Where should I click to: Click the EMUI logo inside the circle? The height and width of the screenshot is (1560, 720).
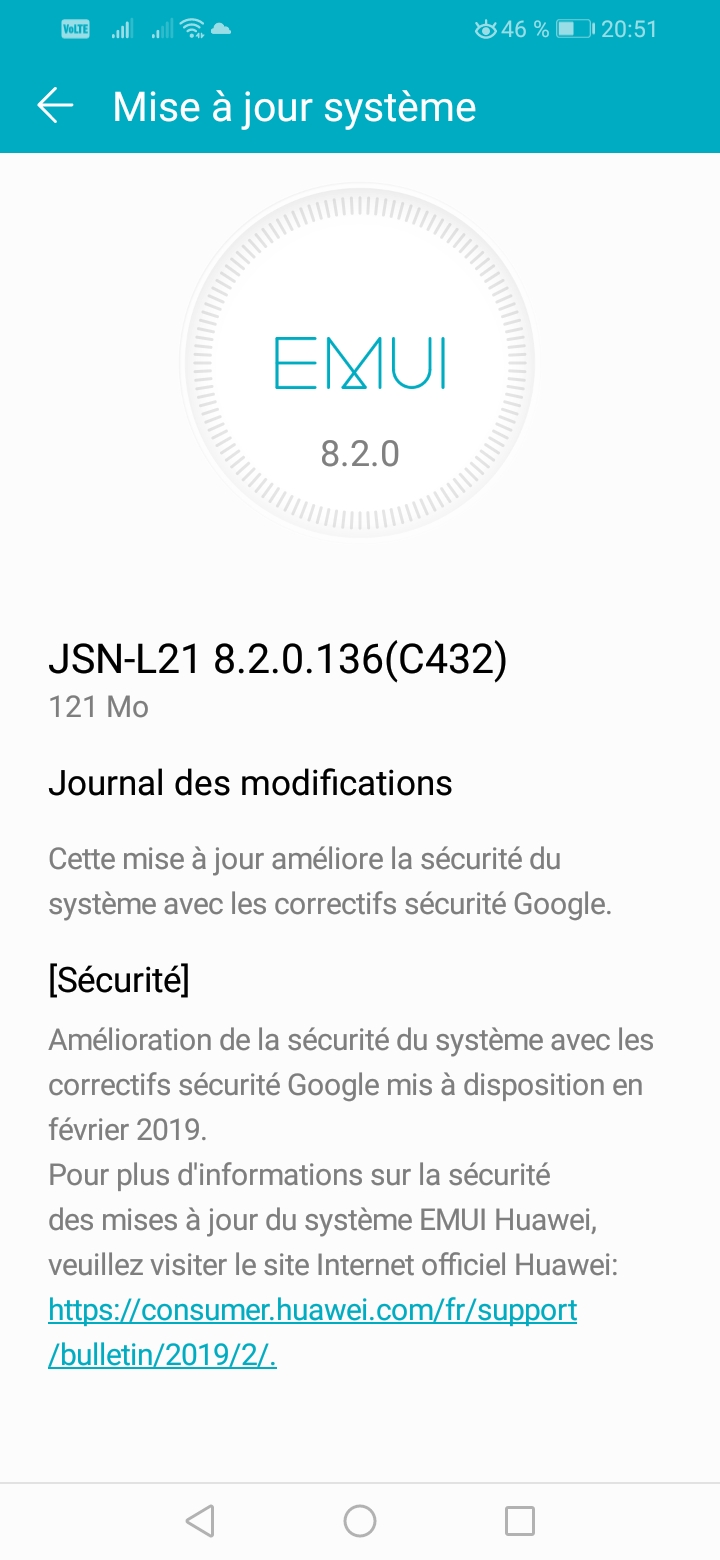(360, 363)
